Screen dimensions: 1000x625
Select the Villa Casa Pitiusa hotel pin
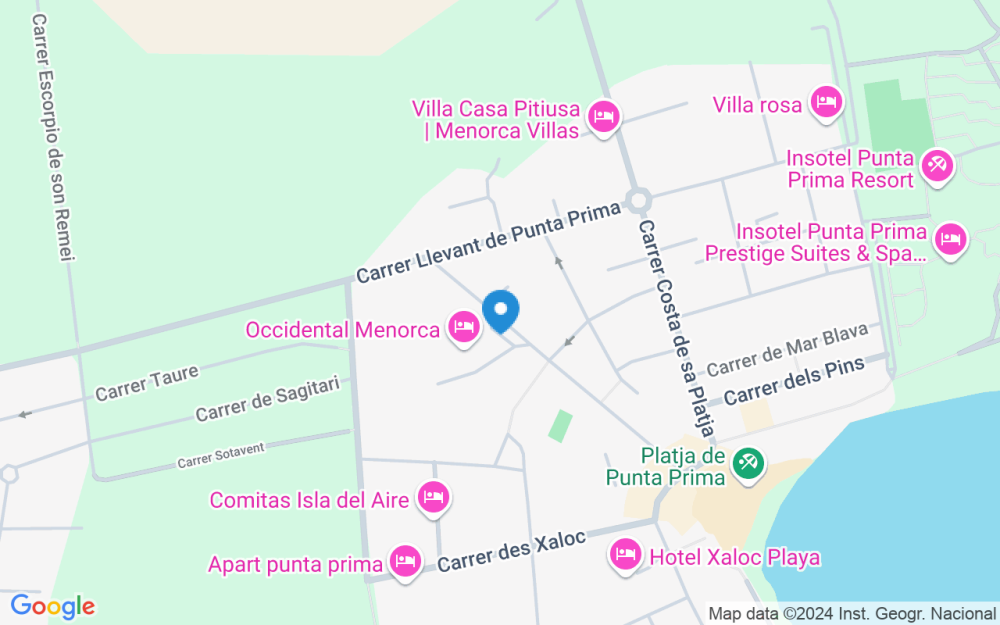click(x=603, y=118)
